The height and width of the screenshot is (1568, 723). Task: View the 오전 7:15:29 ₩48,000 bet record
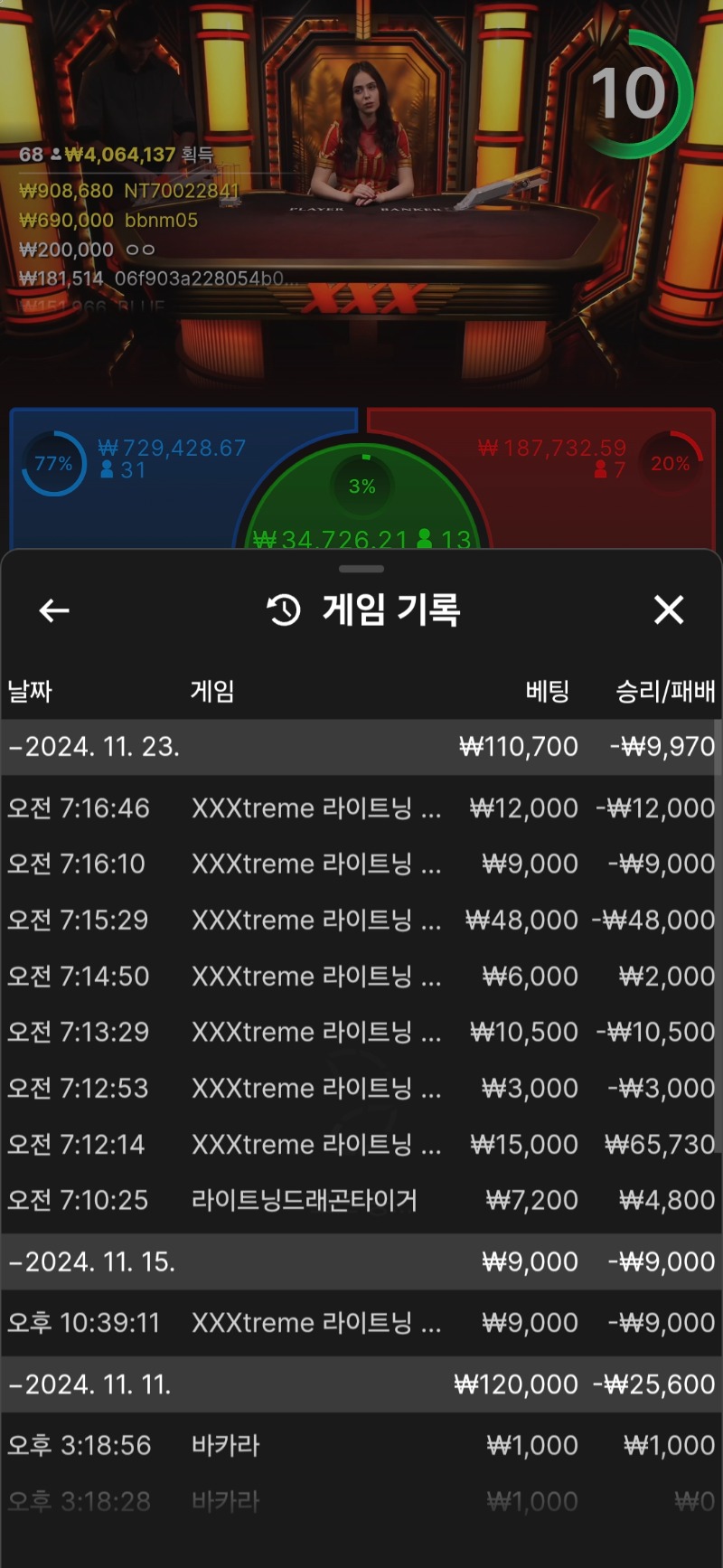361,920
